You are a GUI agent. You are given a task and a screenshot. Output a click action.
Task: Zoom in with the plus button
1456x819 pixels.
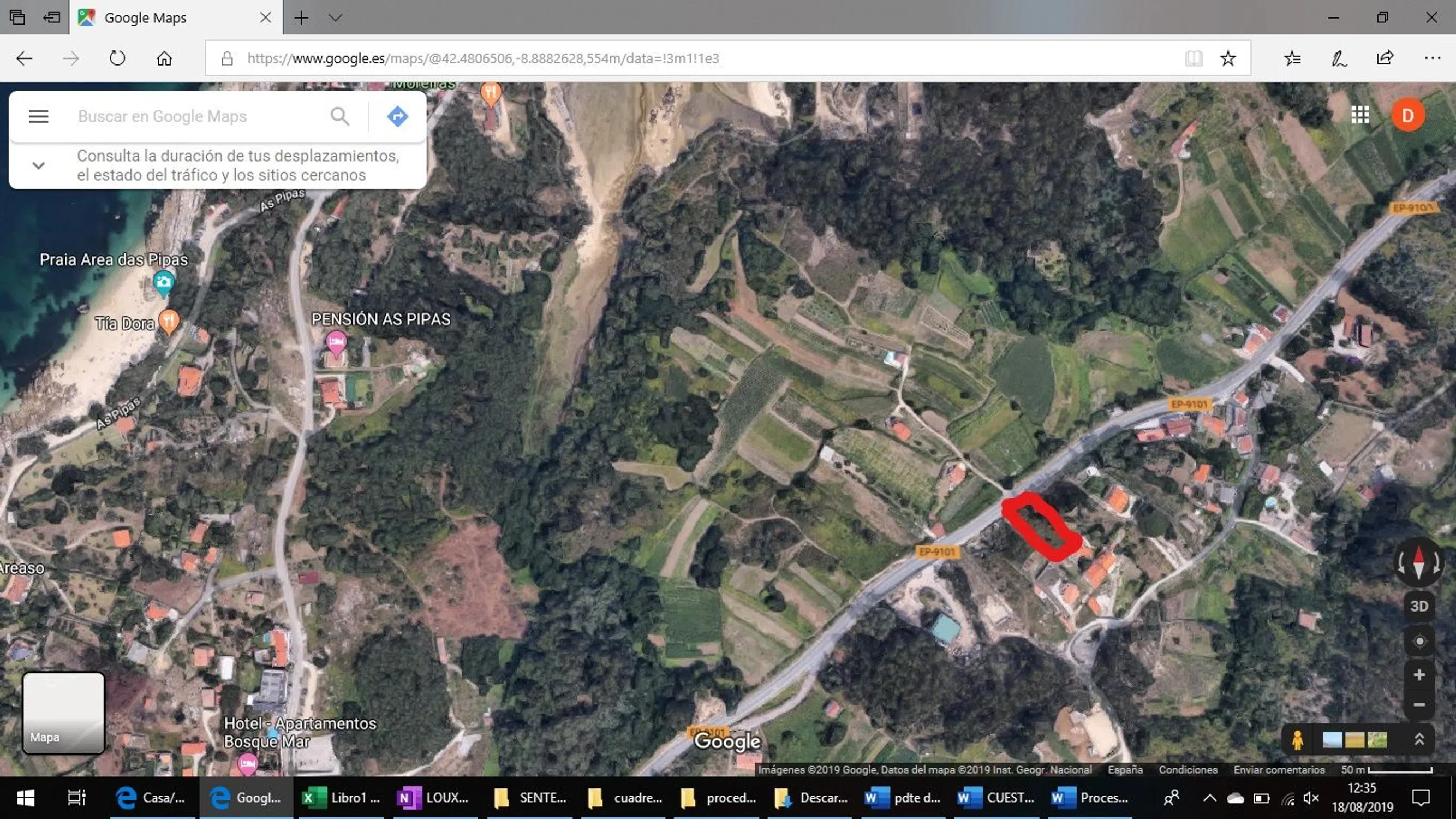[x=1419, y=675]
